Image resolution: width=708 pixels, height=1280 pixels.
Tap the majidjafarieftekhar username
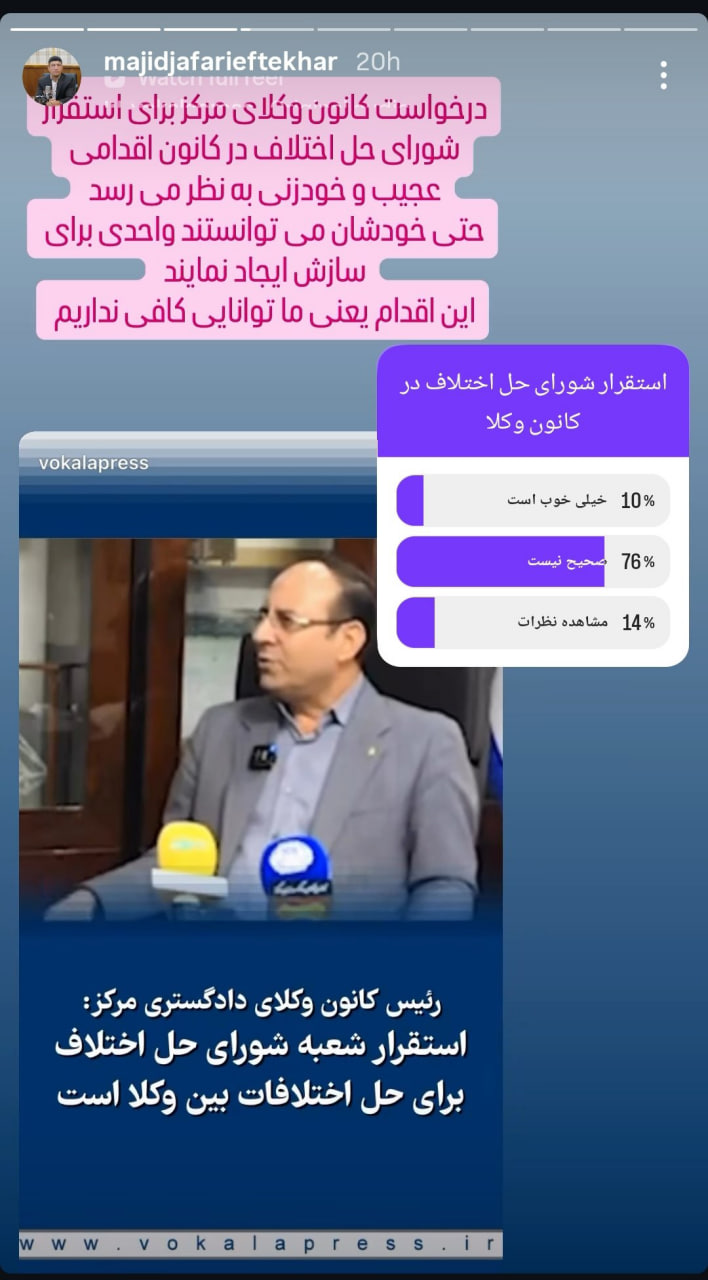(x=221, y=61)
